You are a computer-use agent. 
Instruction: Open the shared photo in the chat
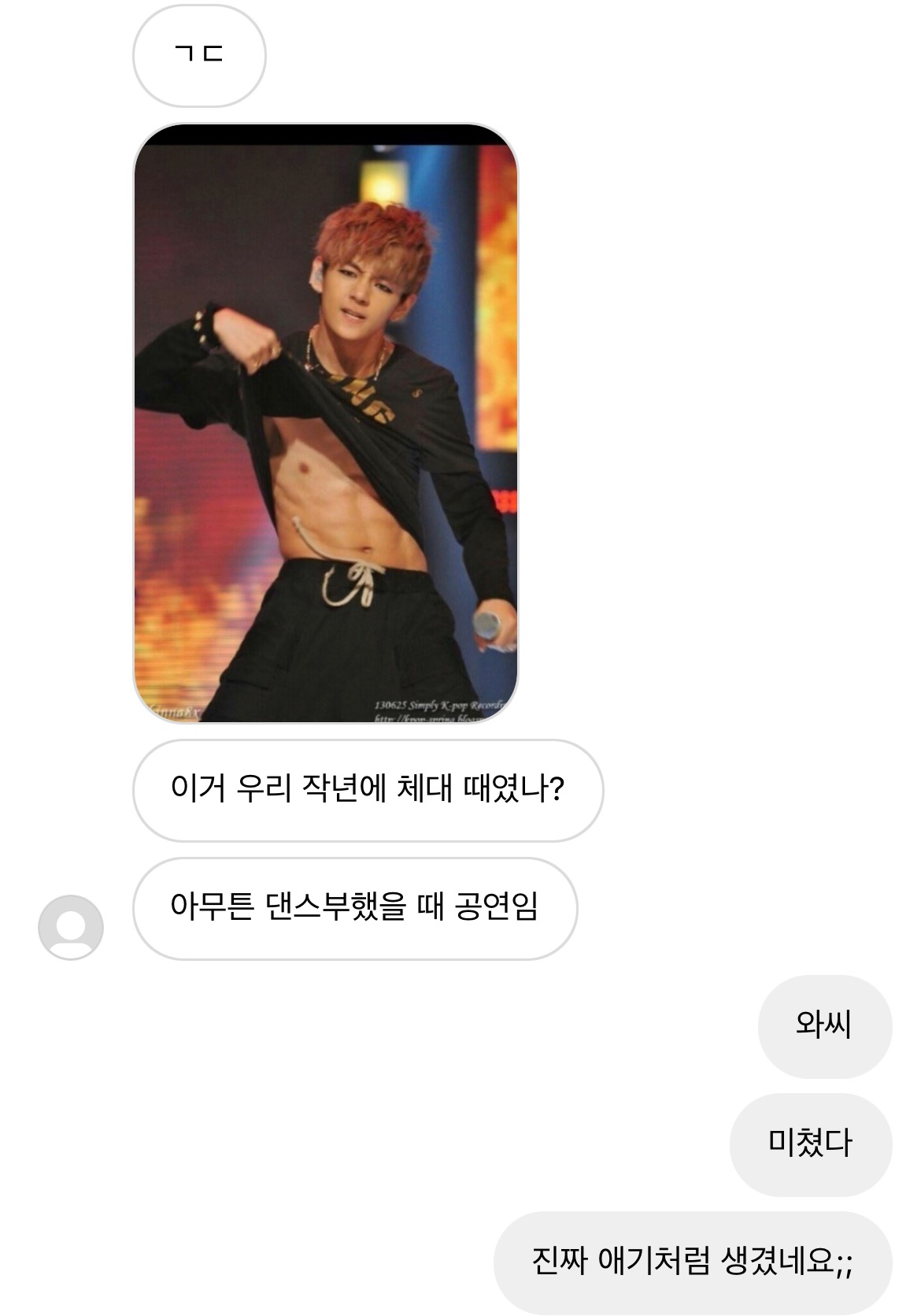[x=326, y=423]
